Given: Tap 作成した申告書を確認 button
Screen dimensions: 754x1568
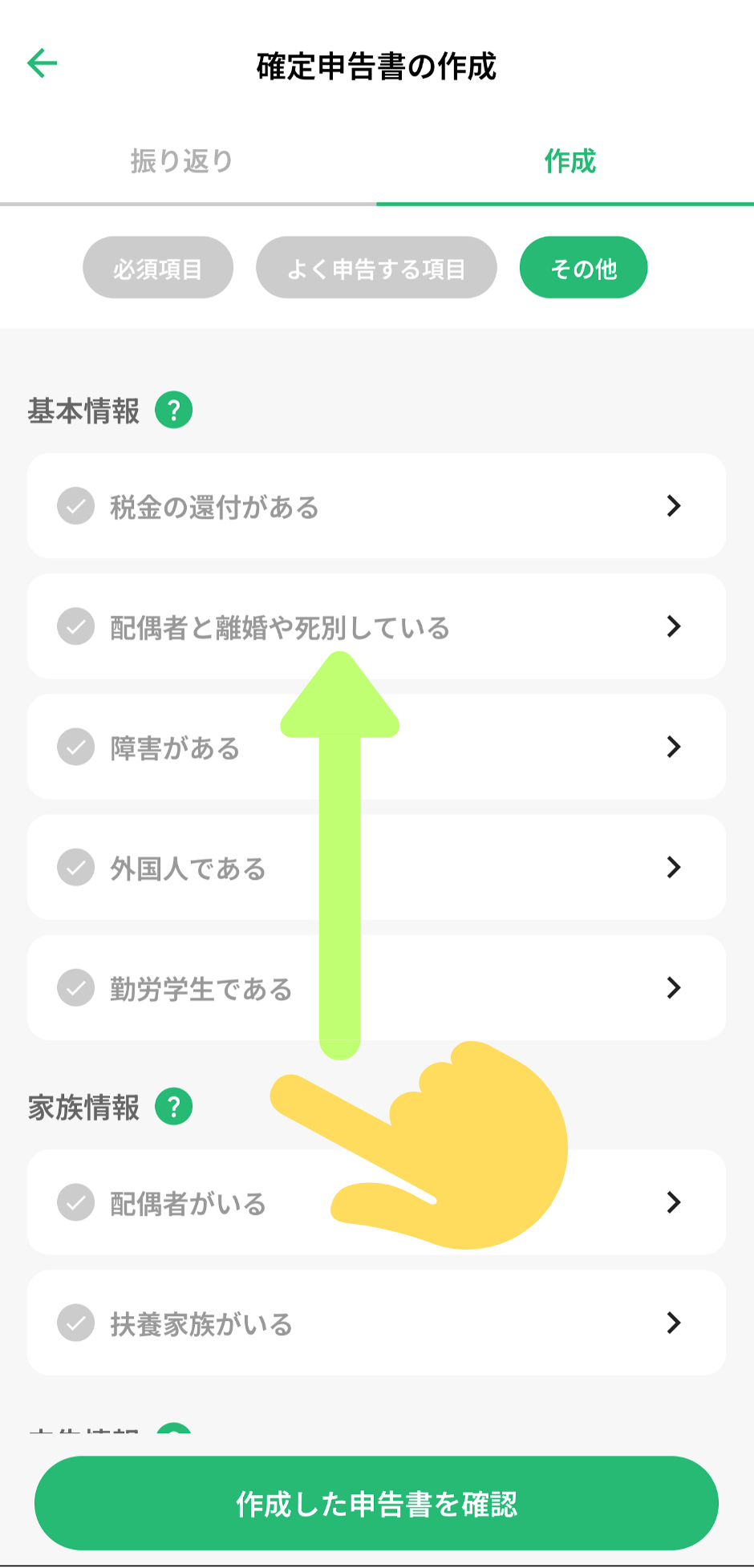Looking at the screenshot, I should [376, 1503].
